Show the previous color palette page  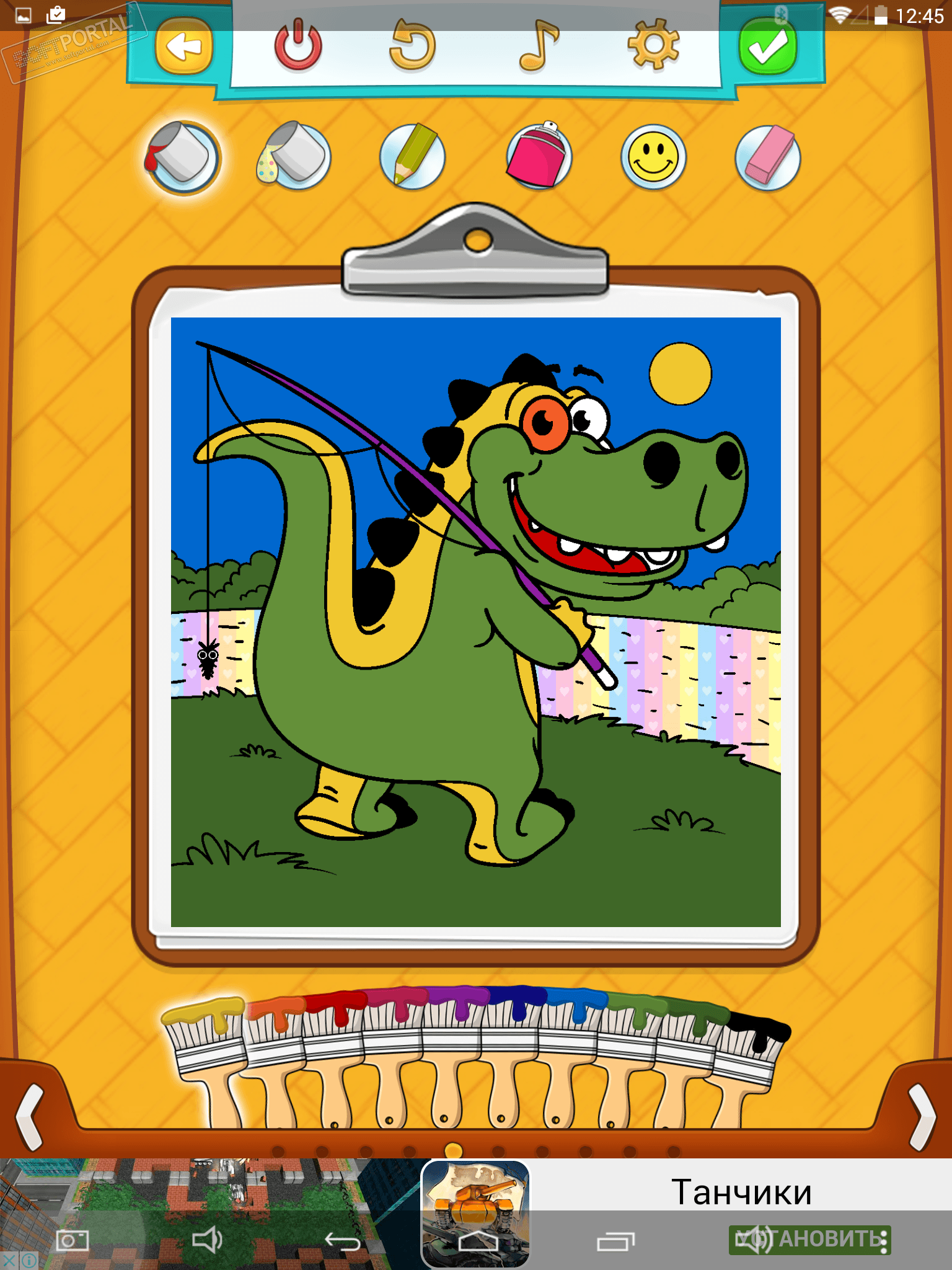coord(30,1116)
